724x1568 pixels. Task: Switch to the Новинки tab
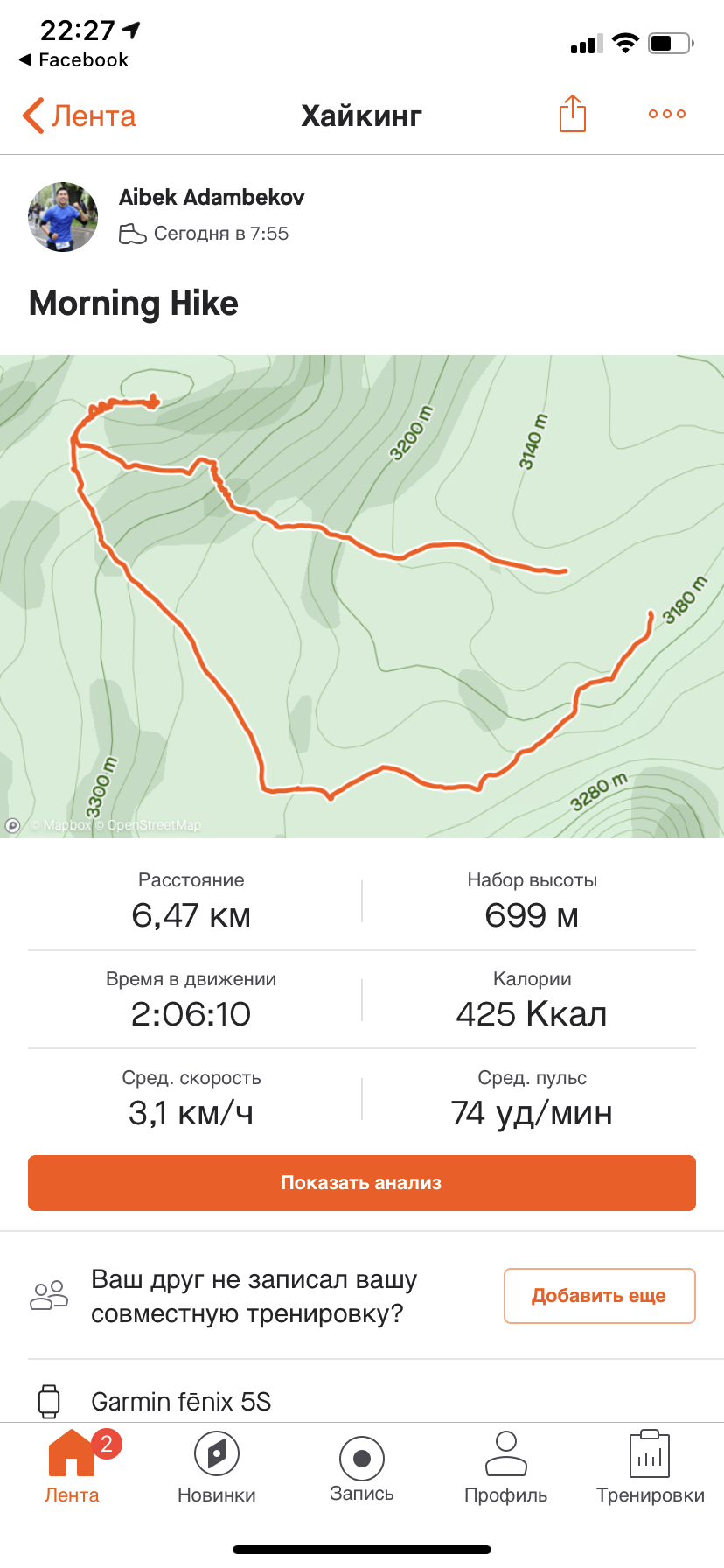[217, 1468]
